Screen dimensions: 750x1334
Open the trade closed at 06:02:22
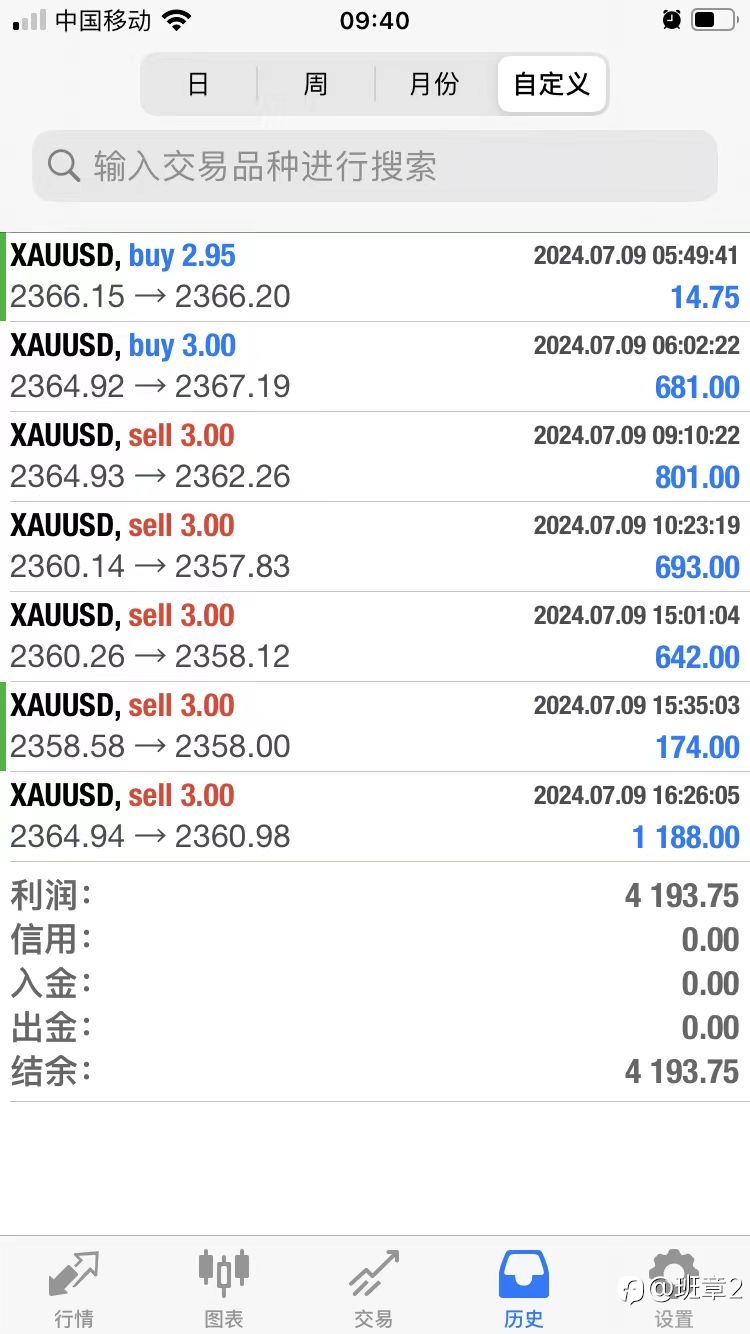click(375, 367)
